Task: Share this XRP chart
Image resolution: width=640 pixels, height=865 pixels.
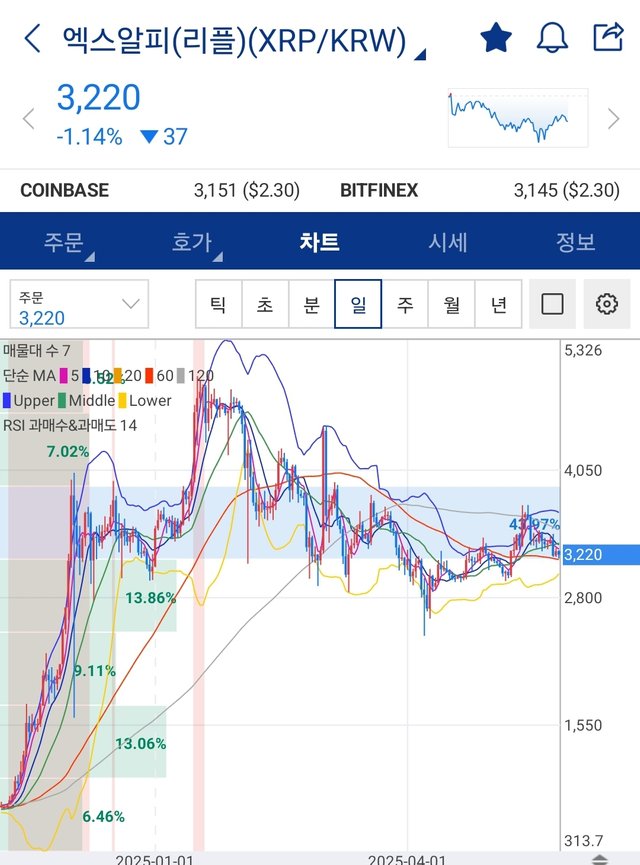Action: (608, 38)
